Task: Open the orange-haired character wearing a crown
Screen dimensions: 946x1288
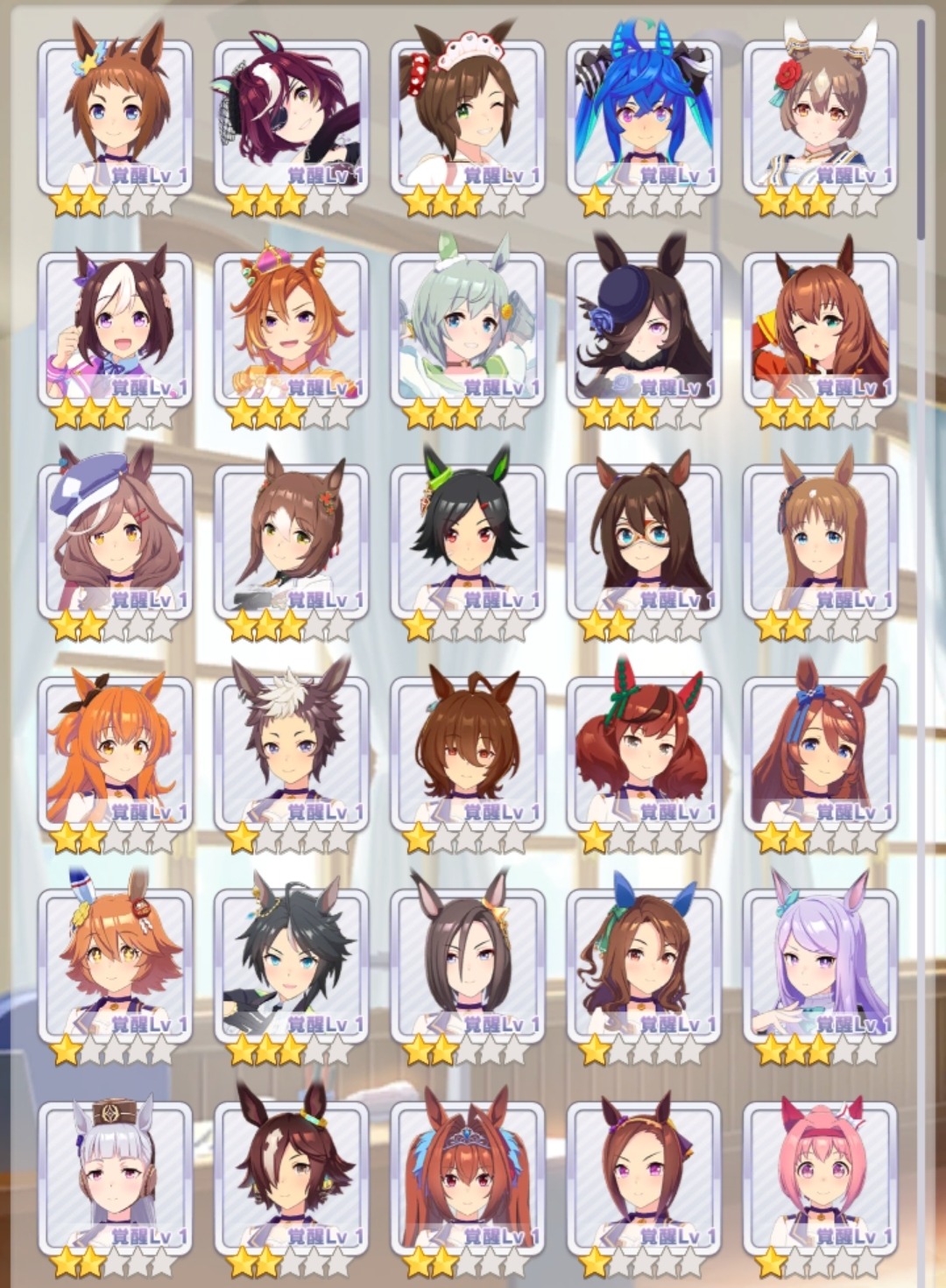Action: click(x=291, y=330)
